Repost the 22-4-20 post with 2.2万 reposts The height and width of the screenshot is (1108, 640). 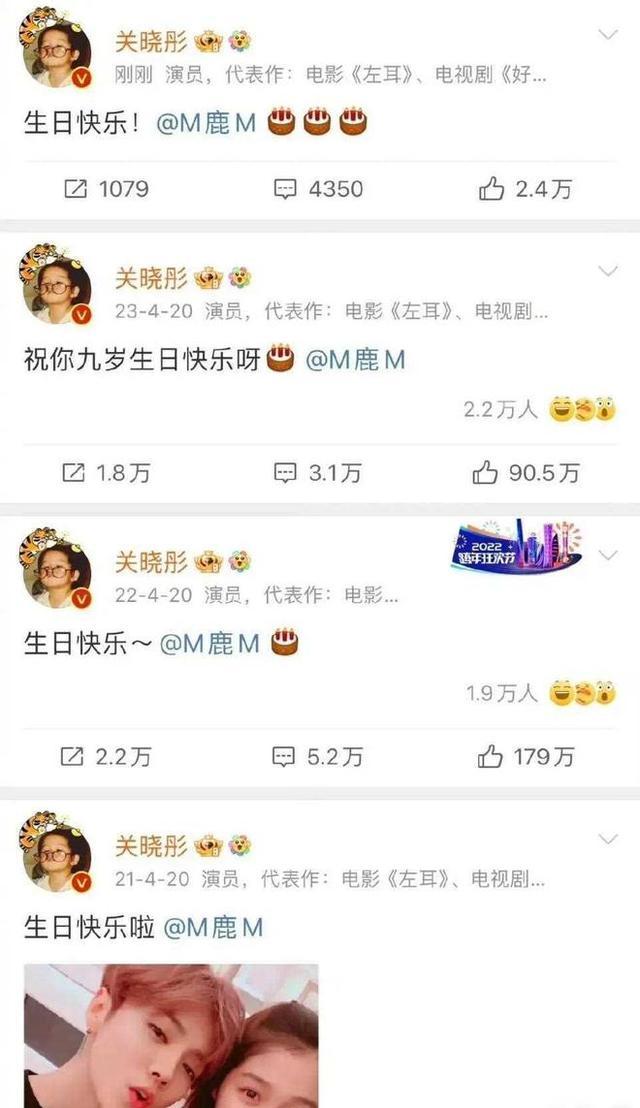[105, 757]
